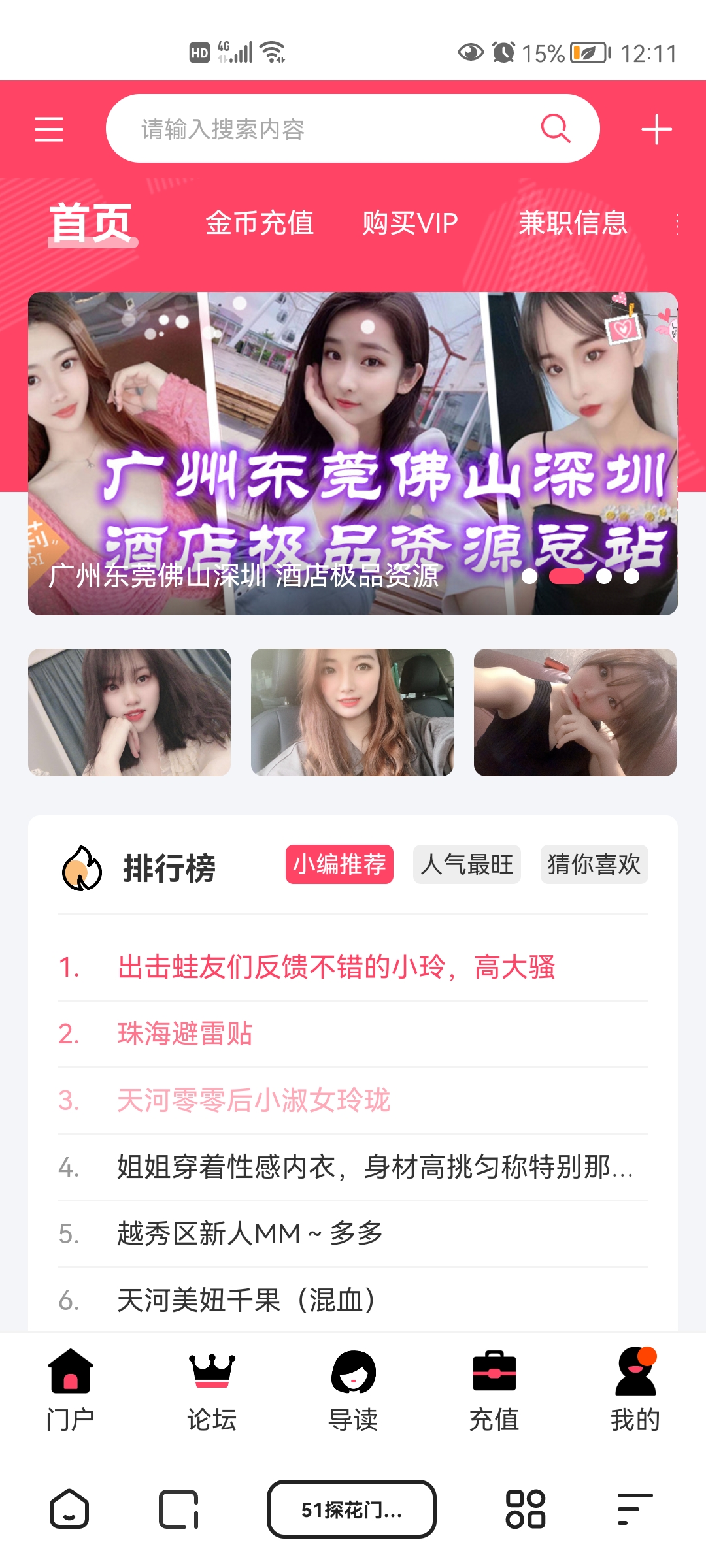Select the 人气最旺 ranking chip
Screen dimensions: 706x1568
click(x=467, y=864)
